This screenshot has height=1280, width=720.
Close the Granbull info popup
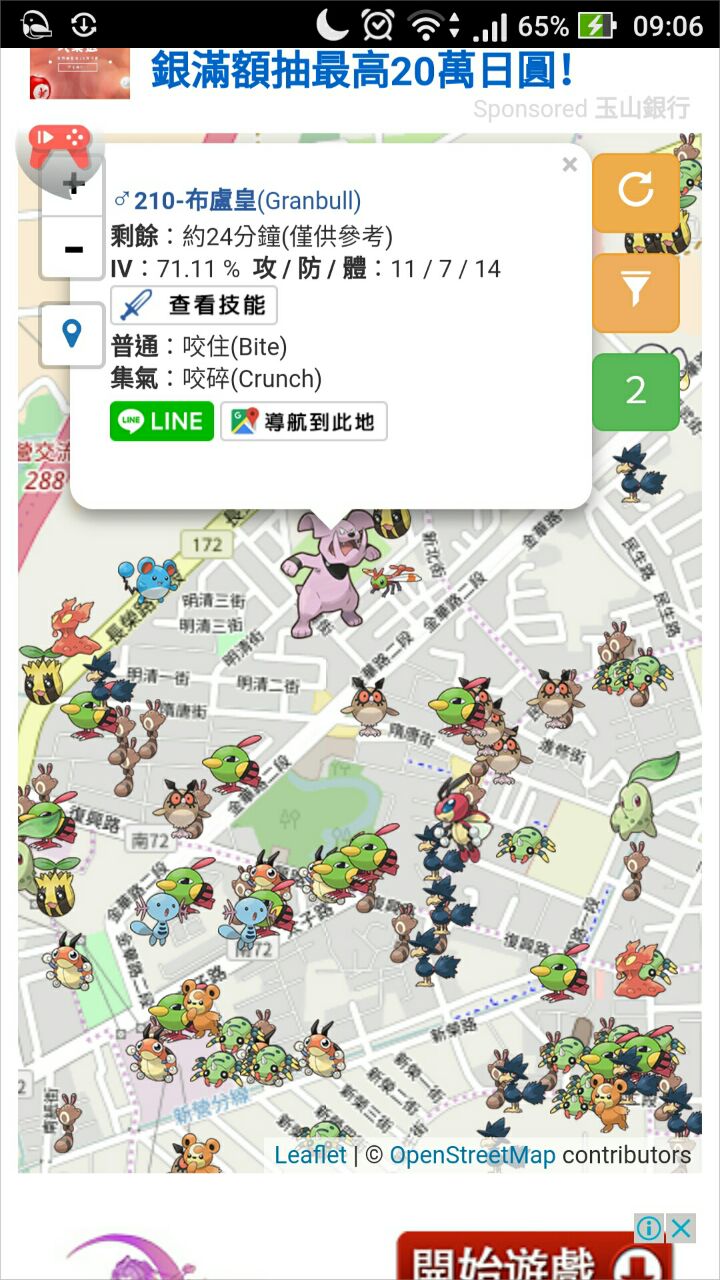570,165
